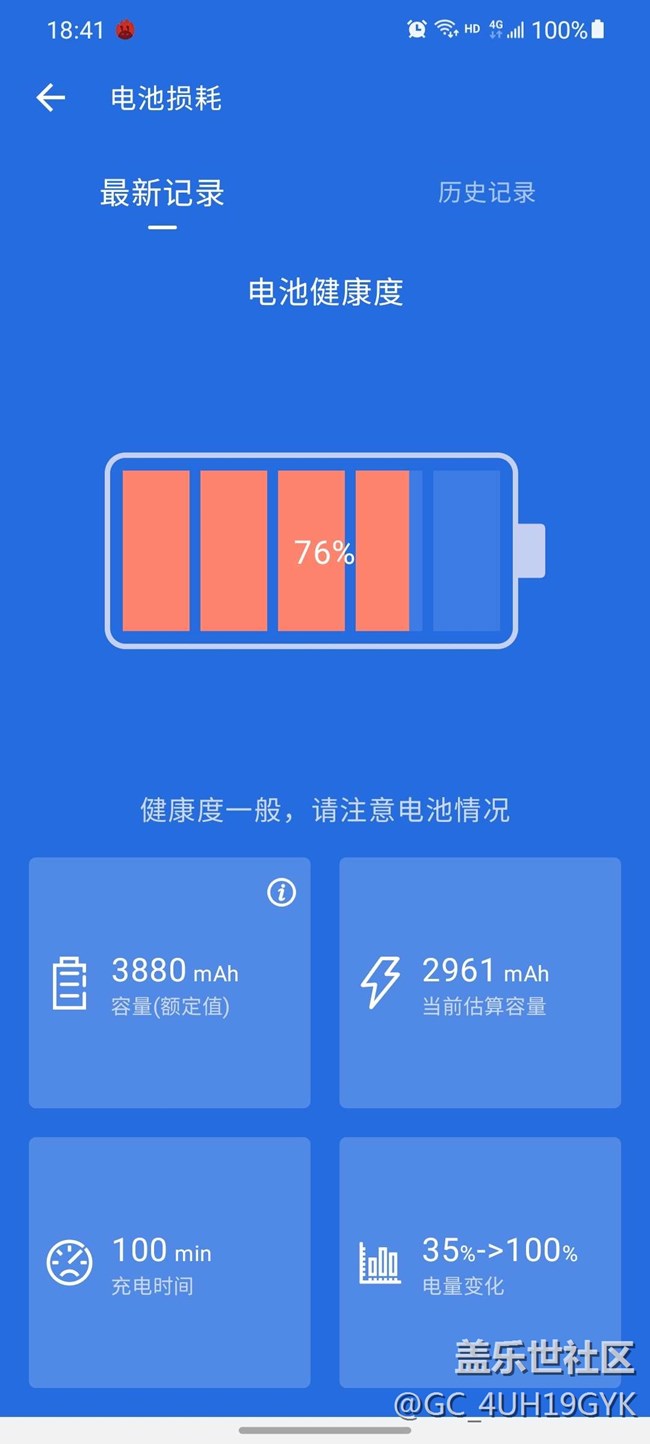Switch to the 历史记录 tab

click(487, 192)
